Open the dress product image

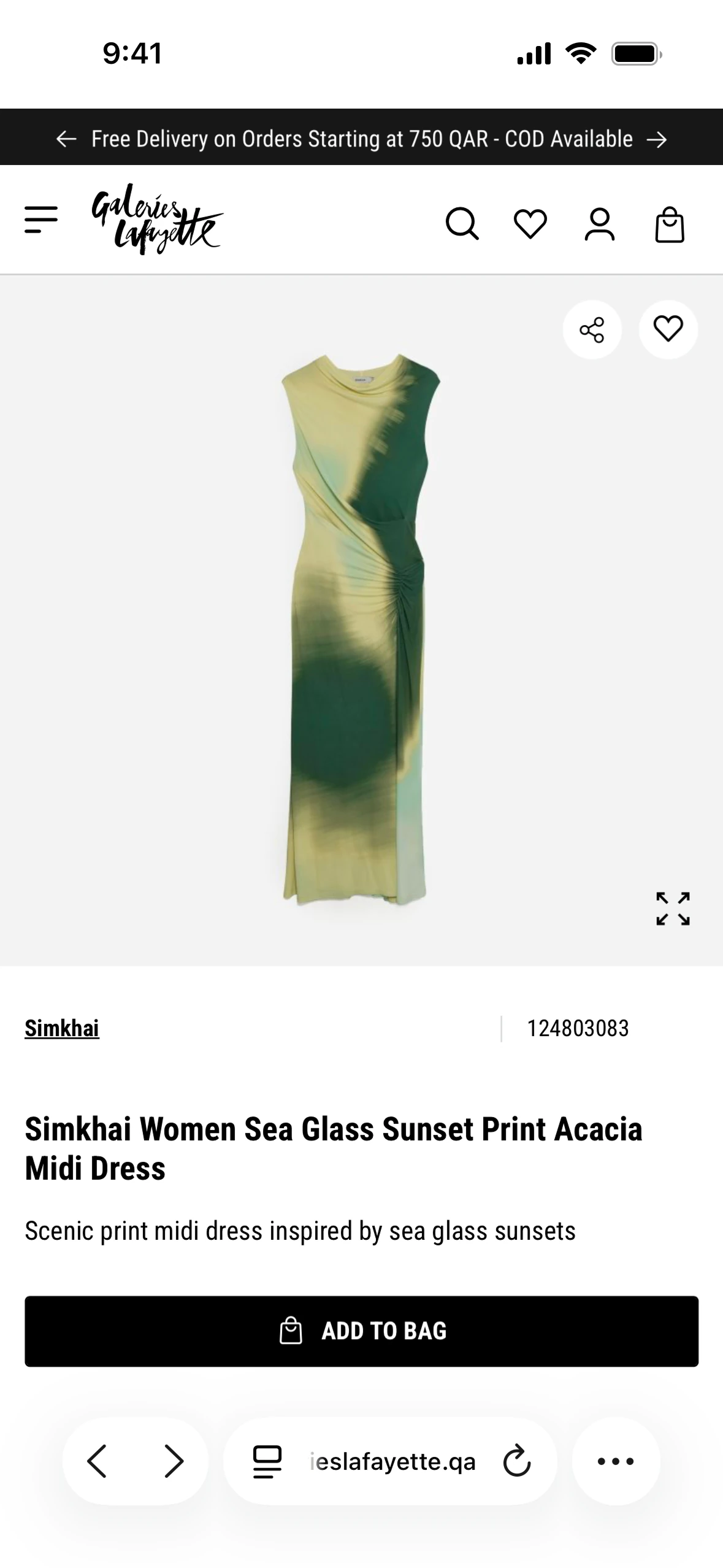click(361, 629)
